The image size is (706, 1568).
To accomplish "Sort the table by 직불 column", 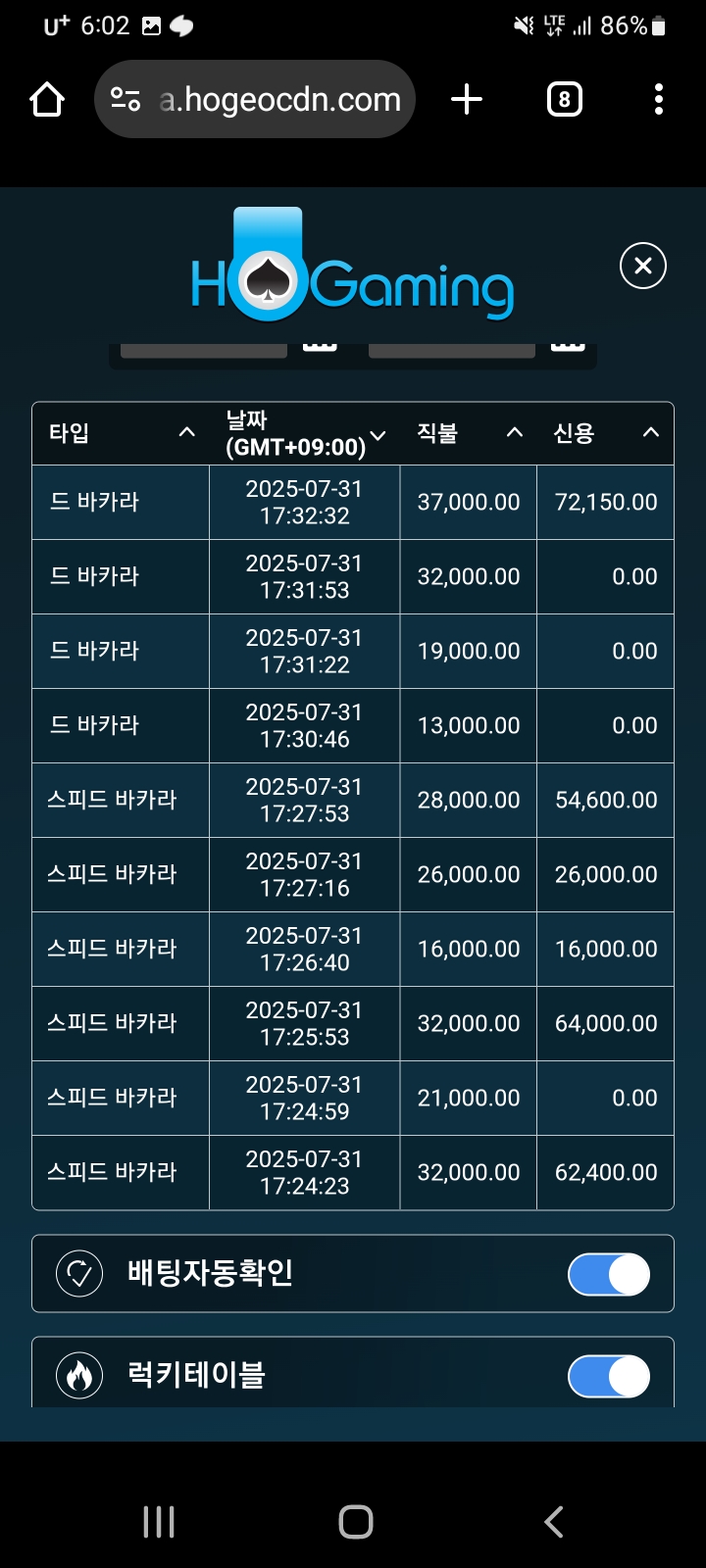I will click(514, 433).
